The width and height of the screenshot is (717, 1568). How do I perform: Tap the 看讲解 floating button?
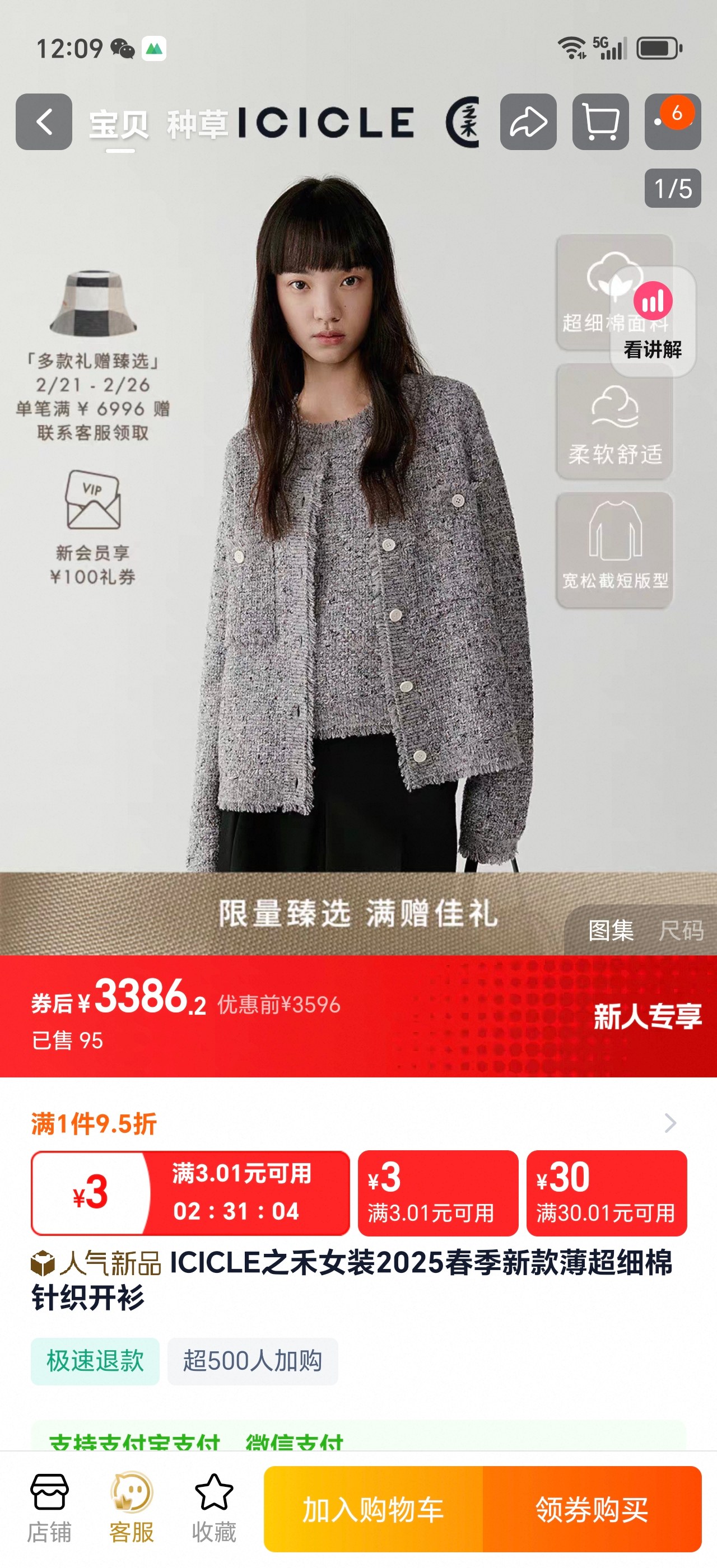coord(653,321)
